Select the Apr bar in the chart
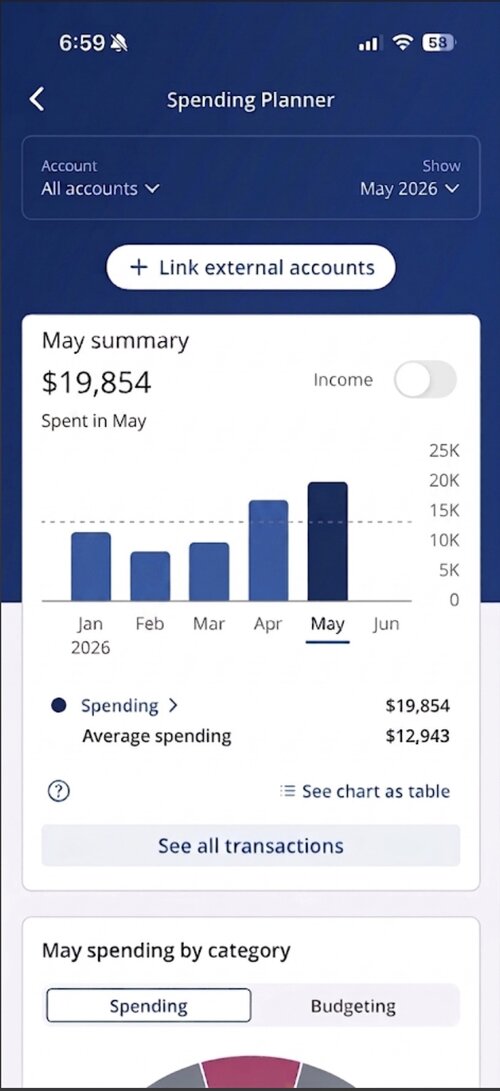 pos(268,550)
